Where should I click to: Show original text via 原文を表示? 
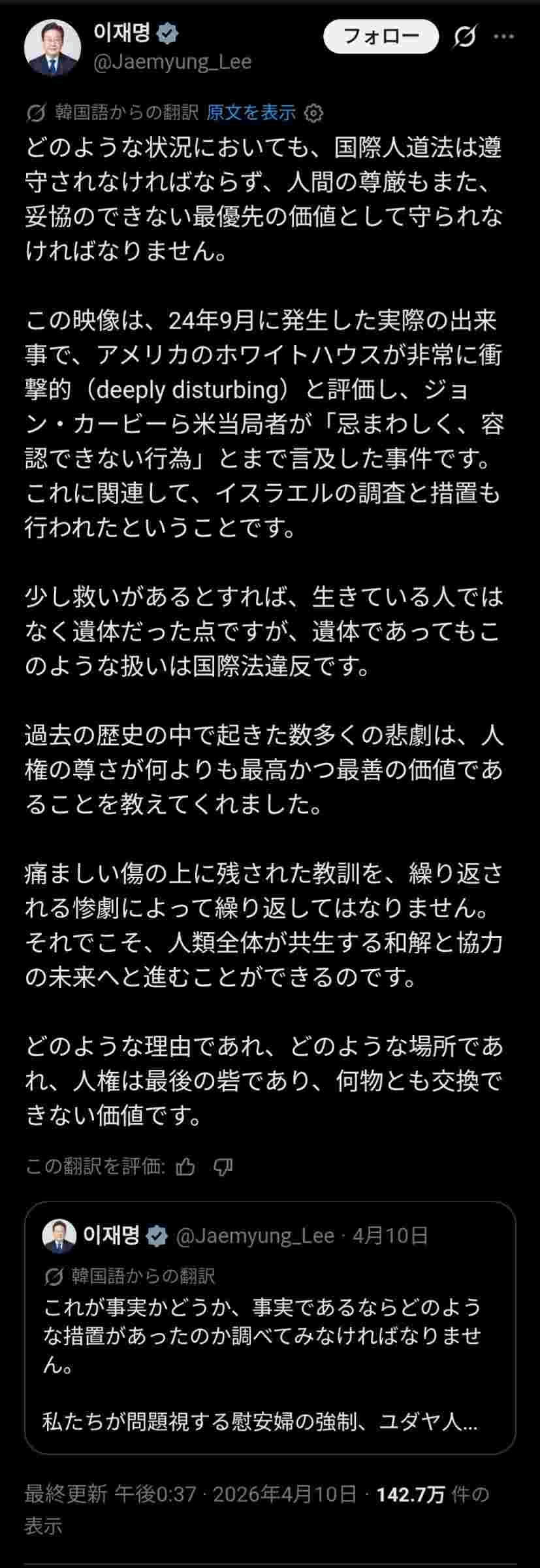pyautogui.click(x=251, y=113)
